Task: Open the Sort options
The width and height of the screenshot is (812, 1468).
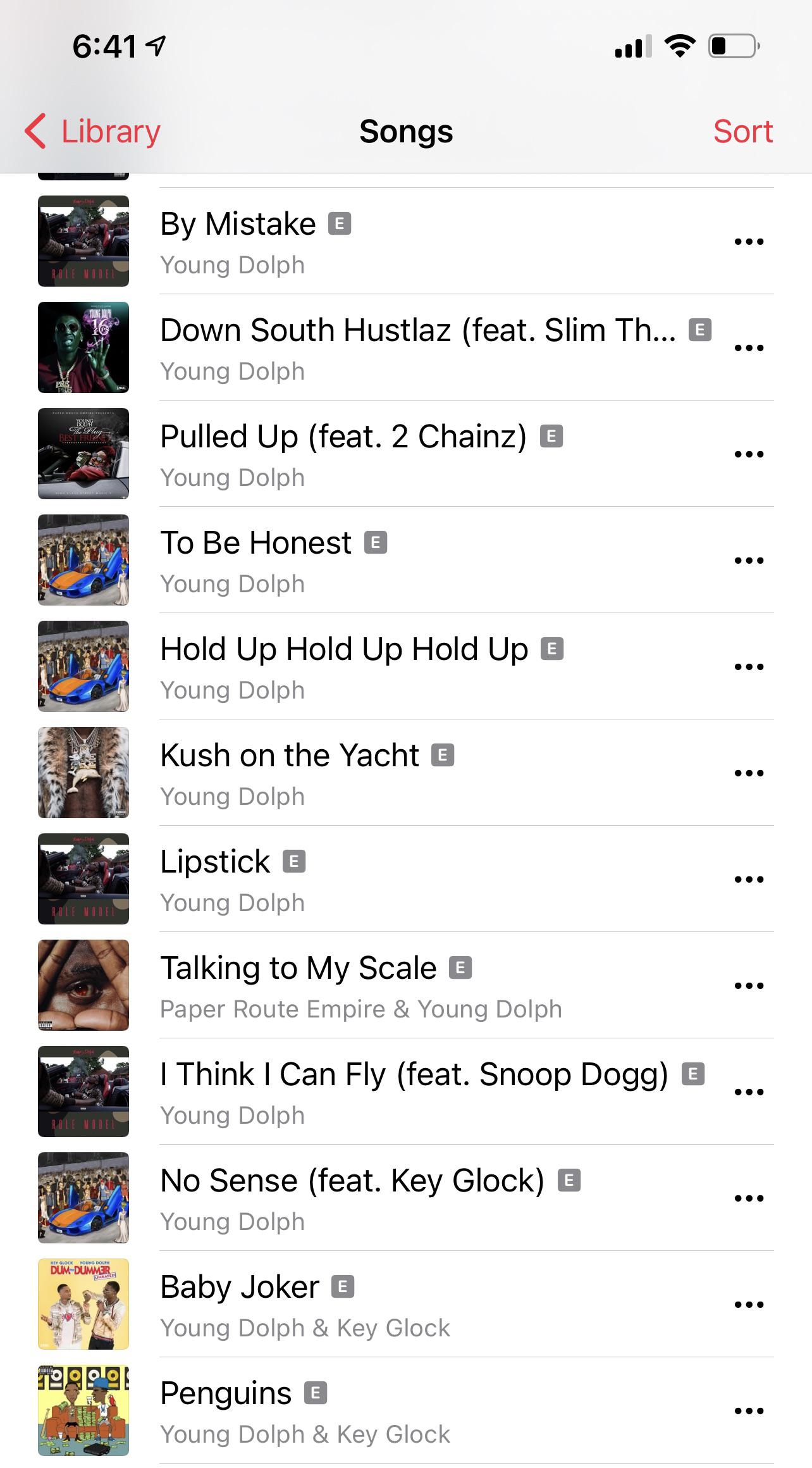Action: coord(742,132)
